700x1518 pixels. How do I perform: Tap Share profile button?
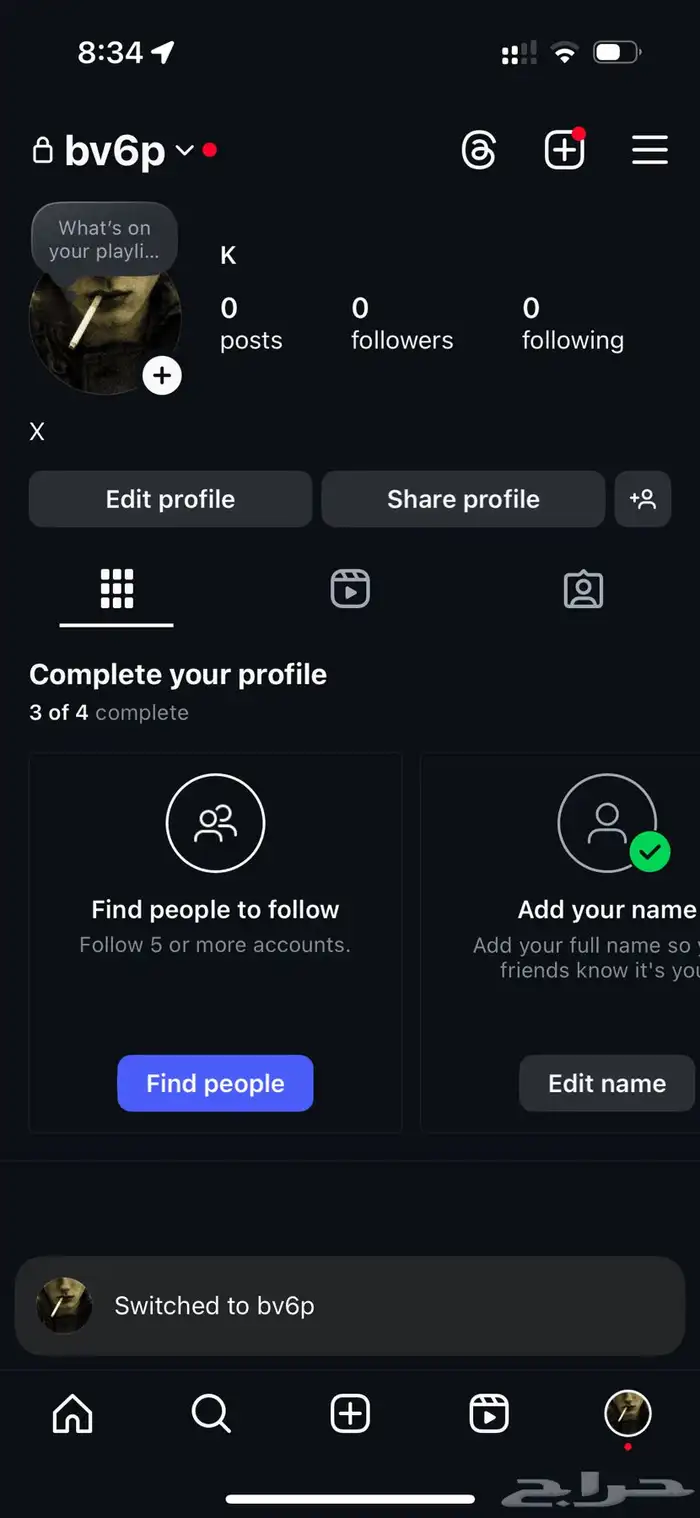coord(463,499)
